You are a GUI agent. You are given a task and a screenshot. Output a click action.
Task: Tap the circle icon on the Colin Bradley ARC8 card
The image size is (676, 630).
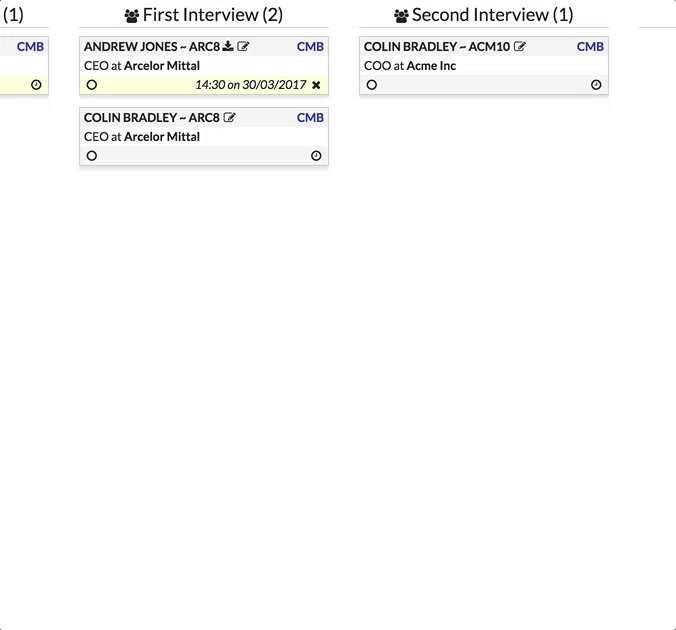pos(92,156)
